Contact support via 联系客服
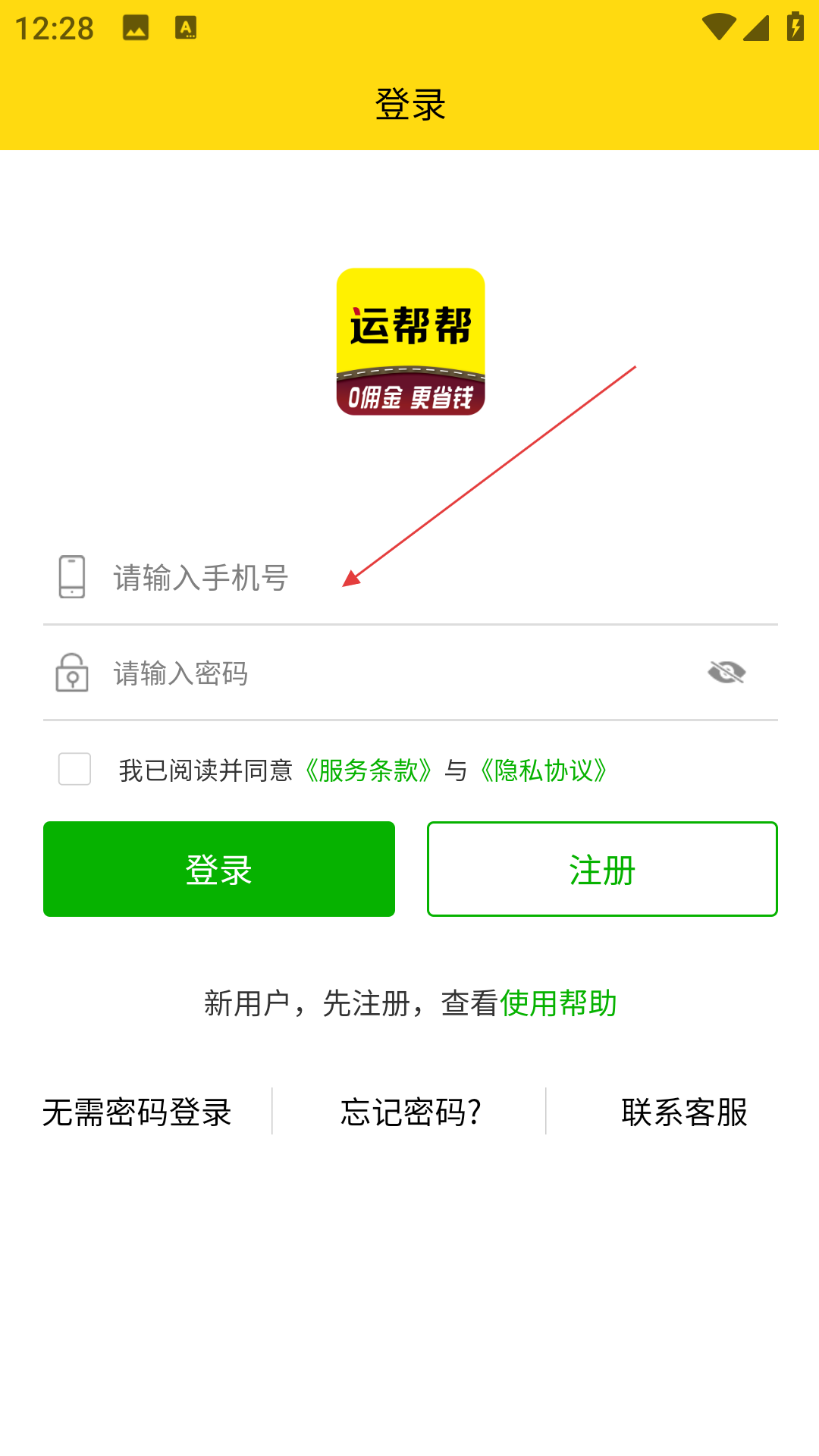The image size is (819, 1456). coord(684,1112)
